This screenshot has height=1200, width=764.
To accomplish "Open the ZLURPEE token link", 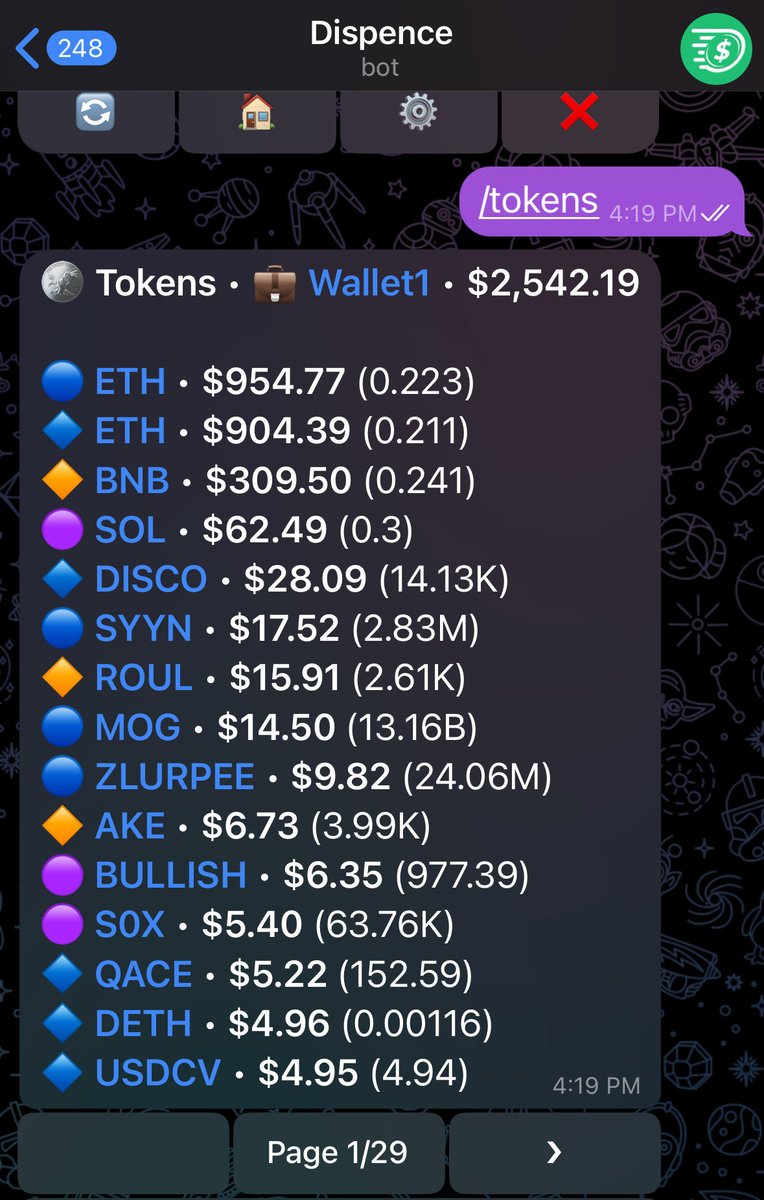I will point(175,776).
